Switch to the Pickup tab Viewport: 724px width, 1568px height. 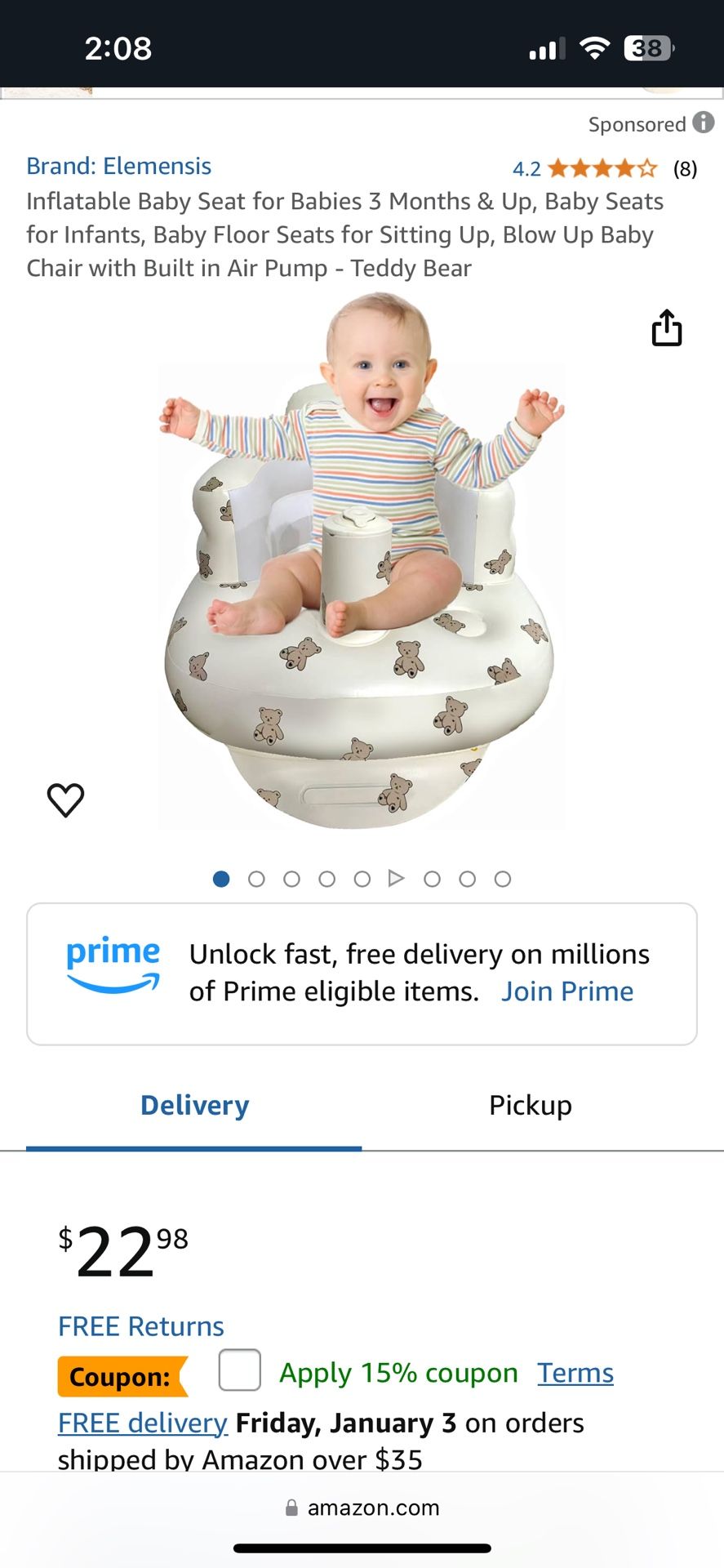coord(531,1105)
